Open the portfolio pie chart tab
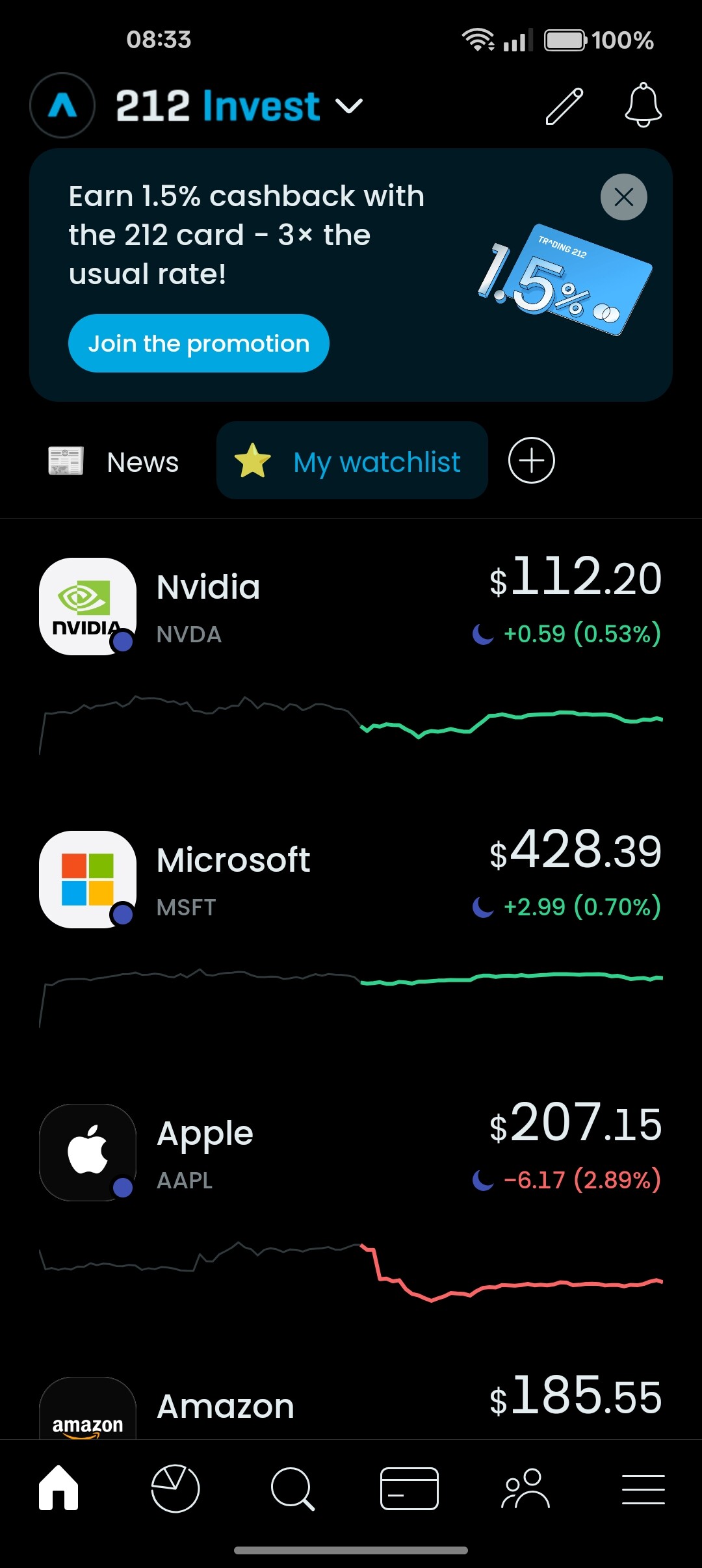This screenshot has width=702, height=1568. (175, 1488)
